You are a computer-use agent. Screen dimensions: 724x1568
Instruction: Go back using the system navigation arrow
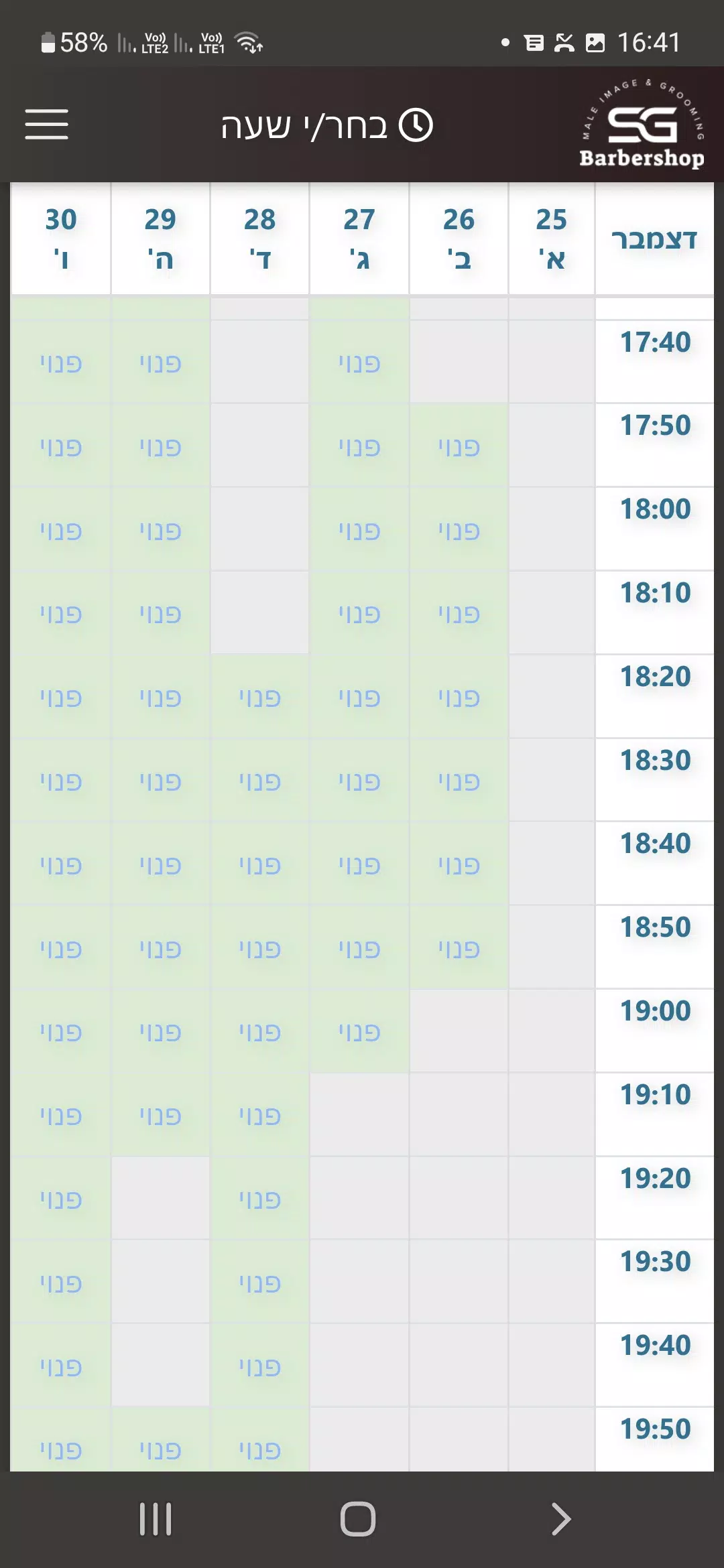click(x=560, y=1518)
